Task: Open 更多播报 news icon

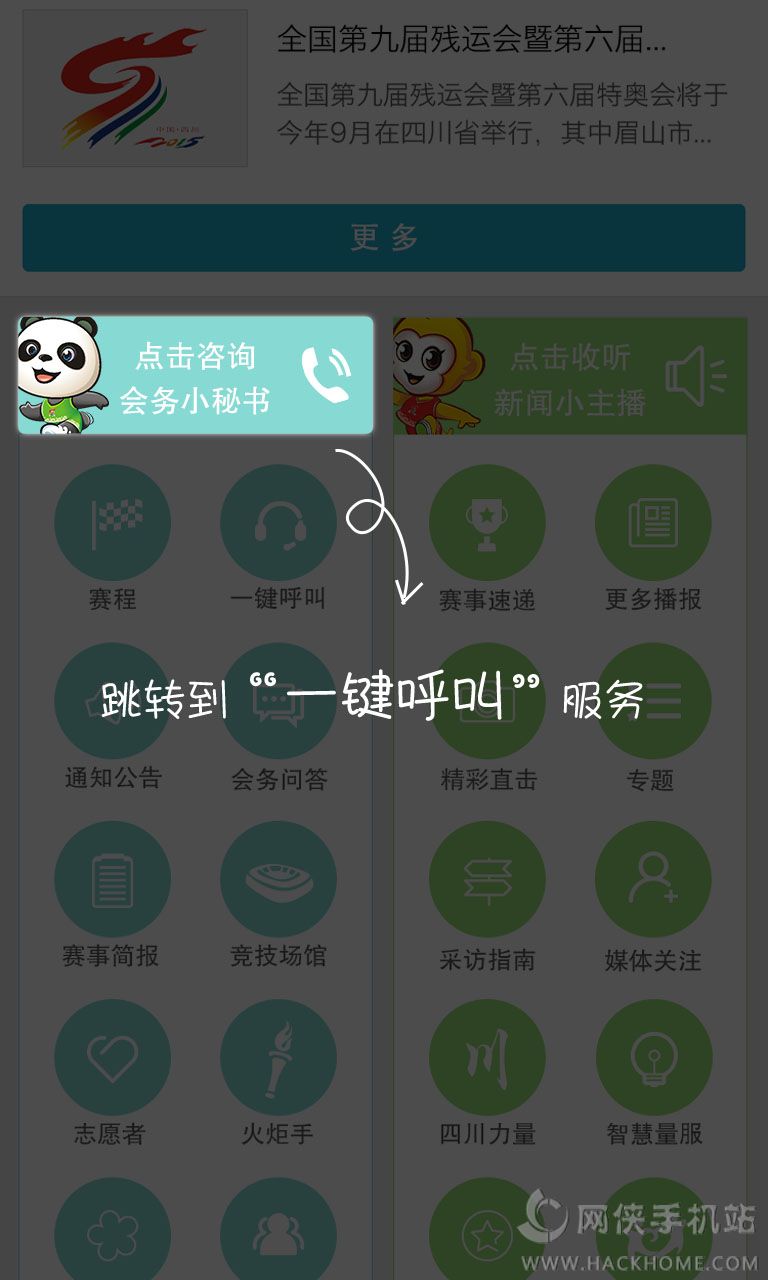Action: pos(653,522)
